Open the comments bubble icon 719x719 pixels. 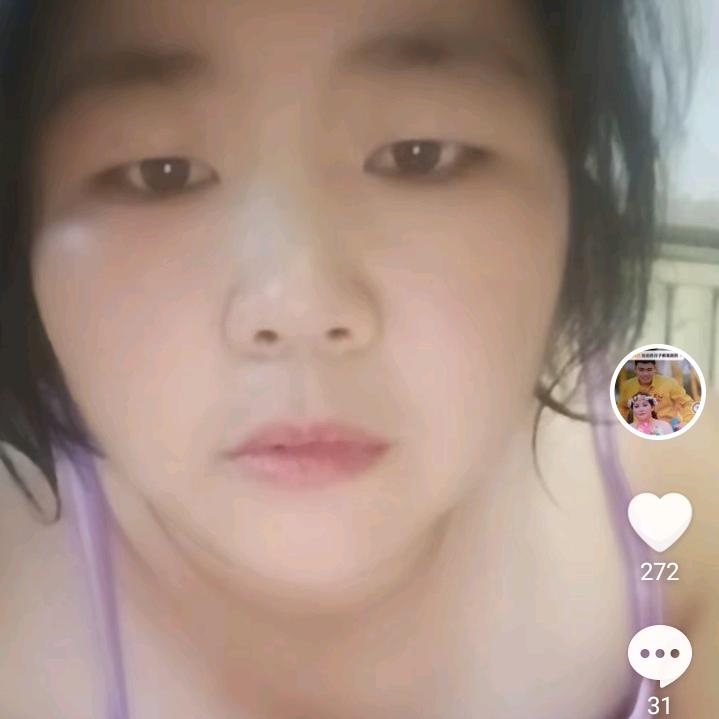tap(660, 655)
